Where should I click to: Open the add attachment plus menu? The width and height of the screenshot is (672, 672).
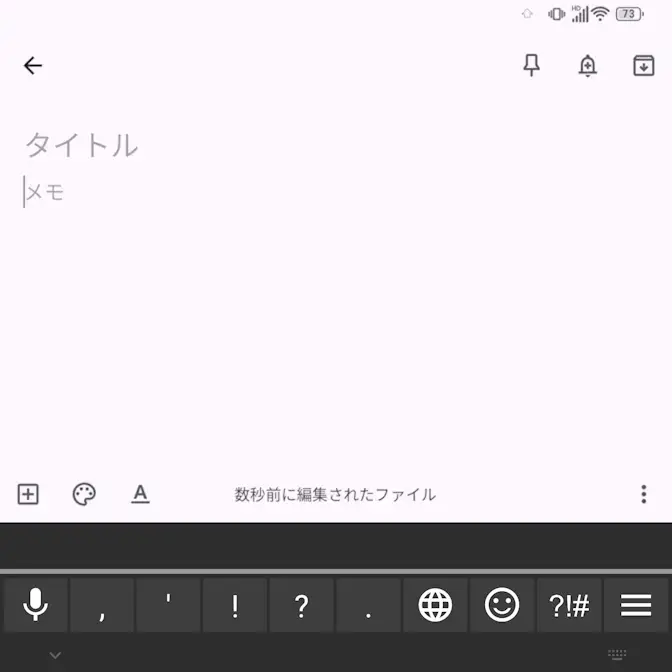tap(28, 494)
